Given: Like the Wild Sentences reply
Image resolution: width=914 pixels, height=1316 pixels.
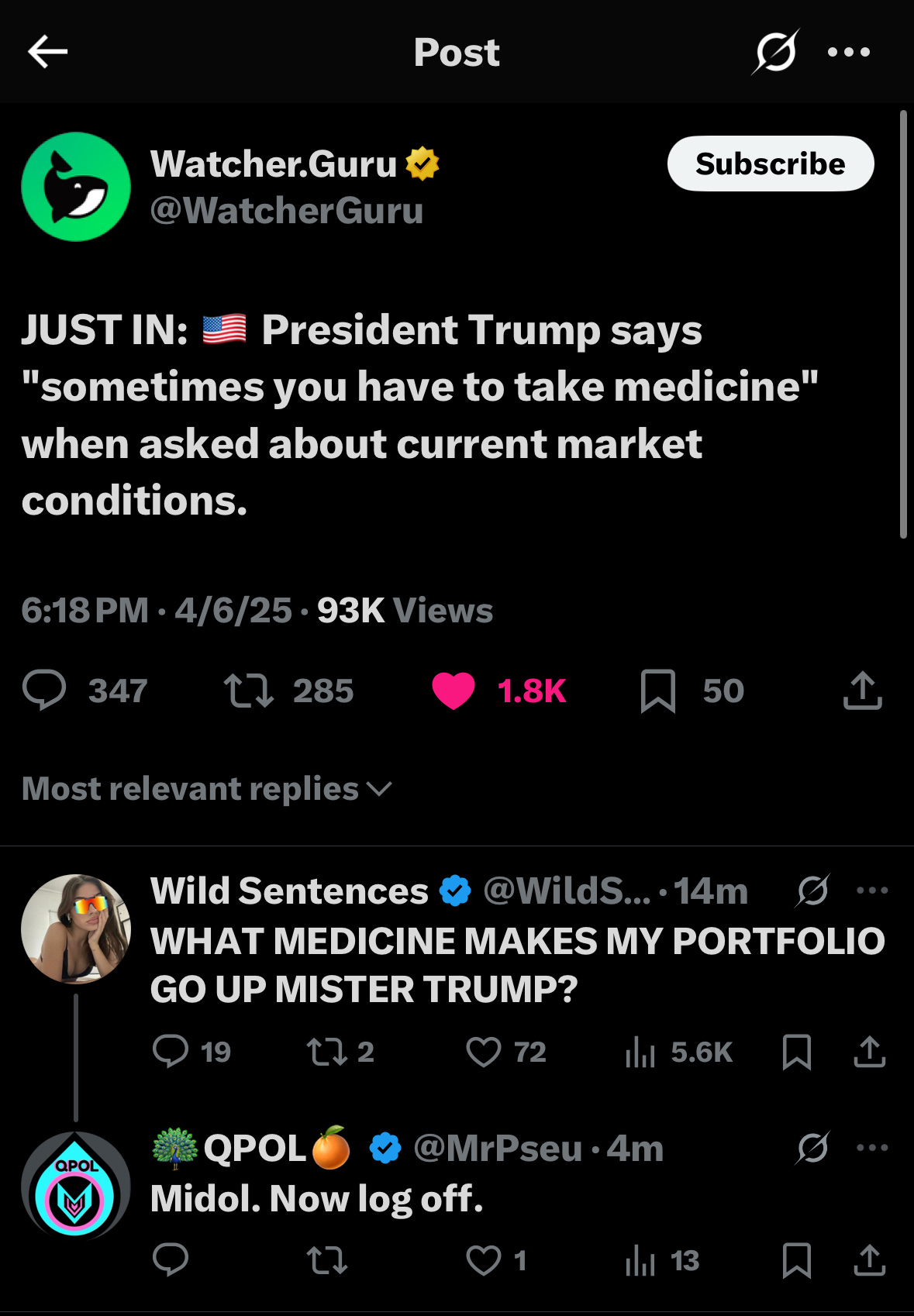Looking at the screenshot, I should (484, 1052).
